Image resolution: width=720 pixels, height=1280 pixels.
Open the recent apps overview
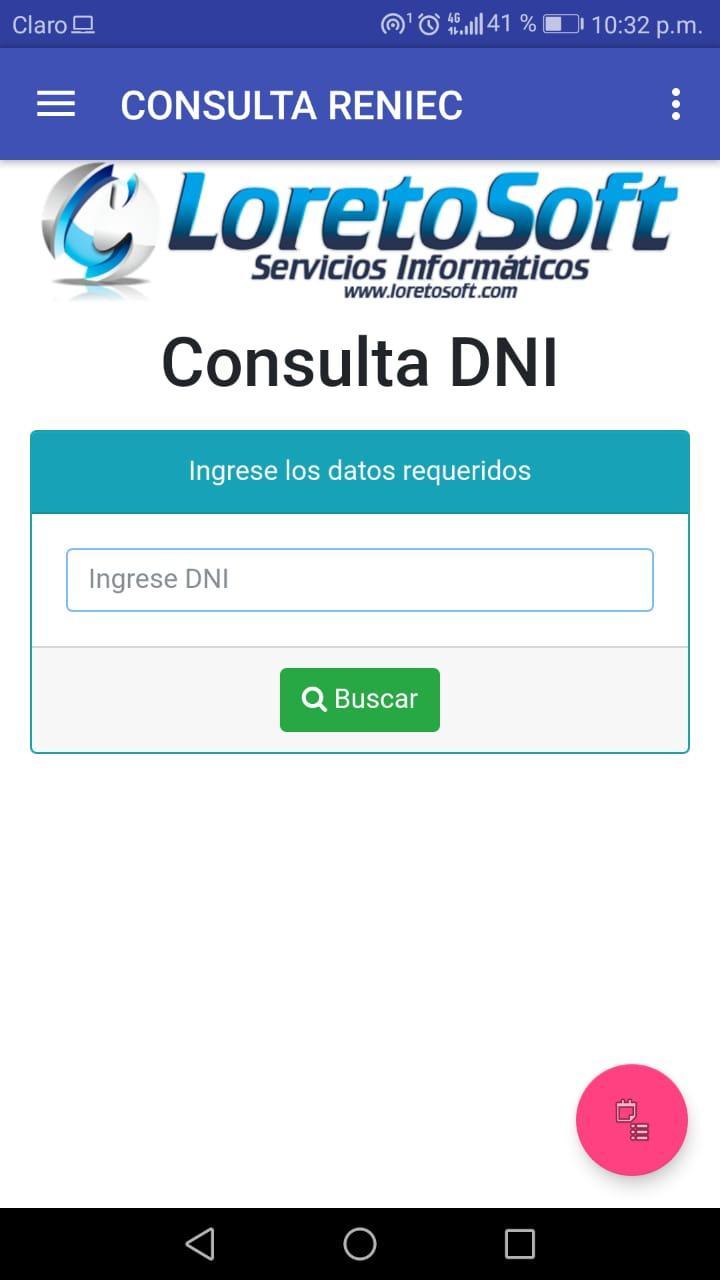[520, 1244]
